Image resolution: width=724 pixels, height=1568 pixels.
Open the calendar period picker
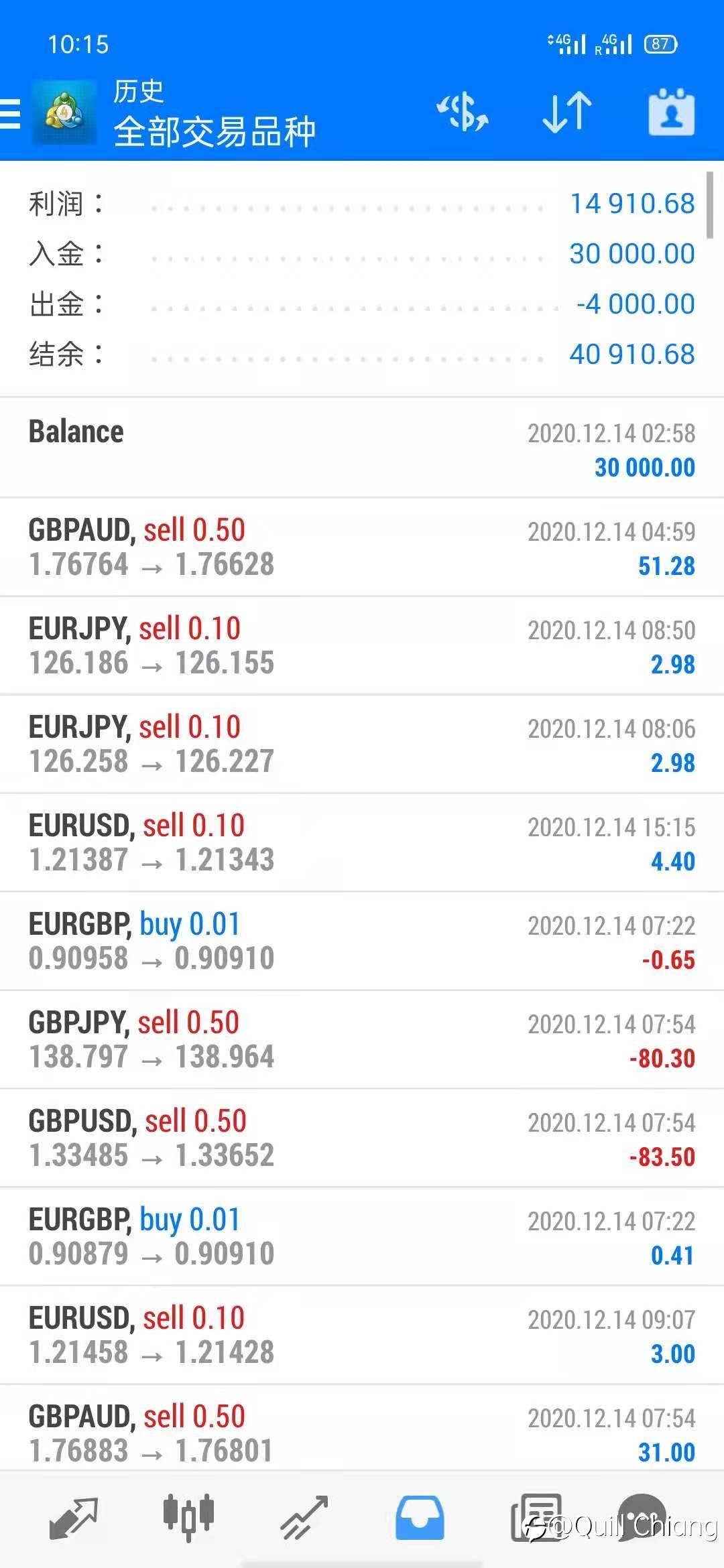(671, 112)
